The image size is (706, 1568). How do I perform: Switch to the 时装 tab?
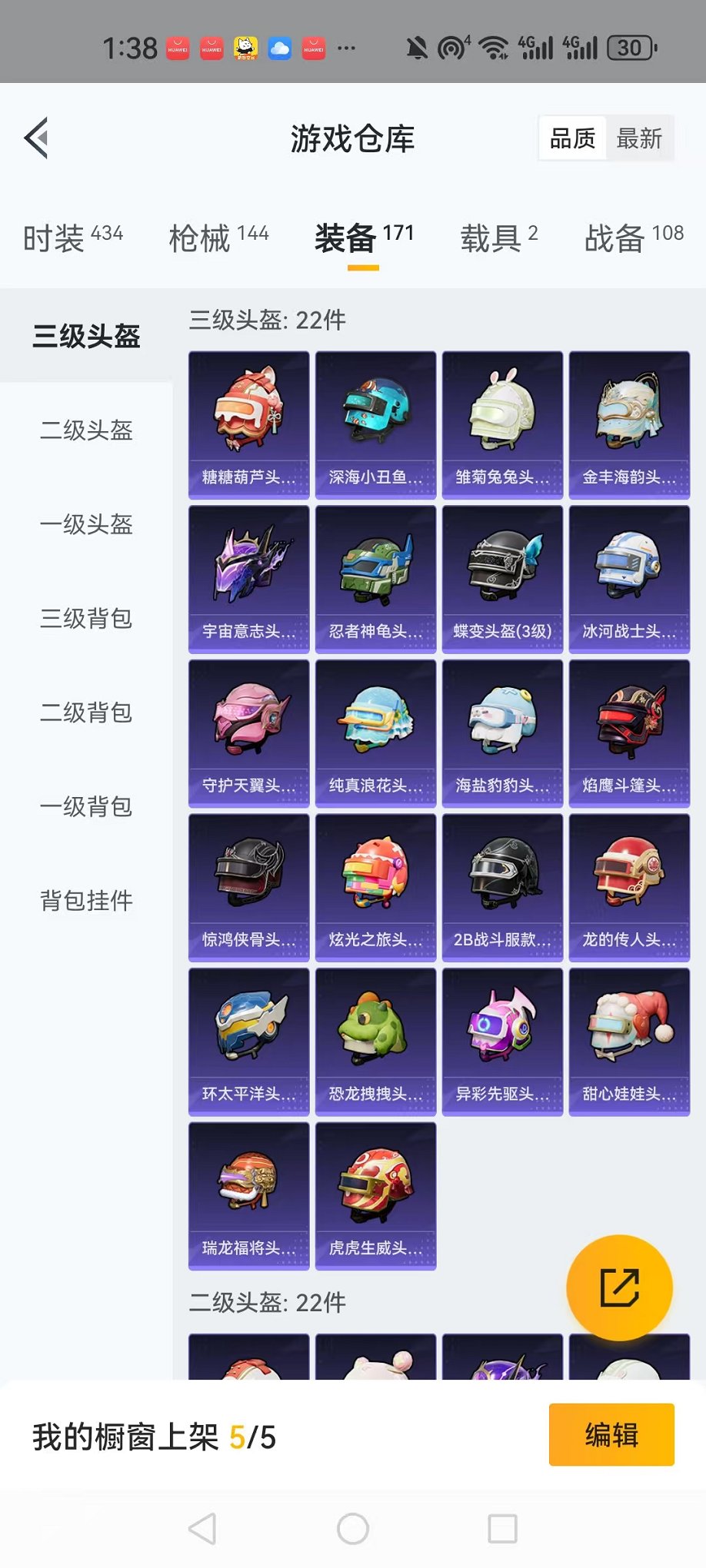tap(72, 238)
